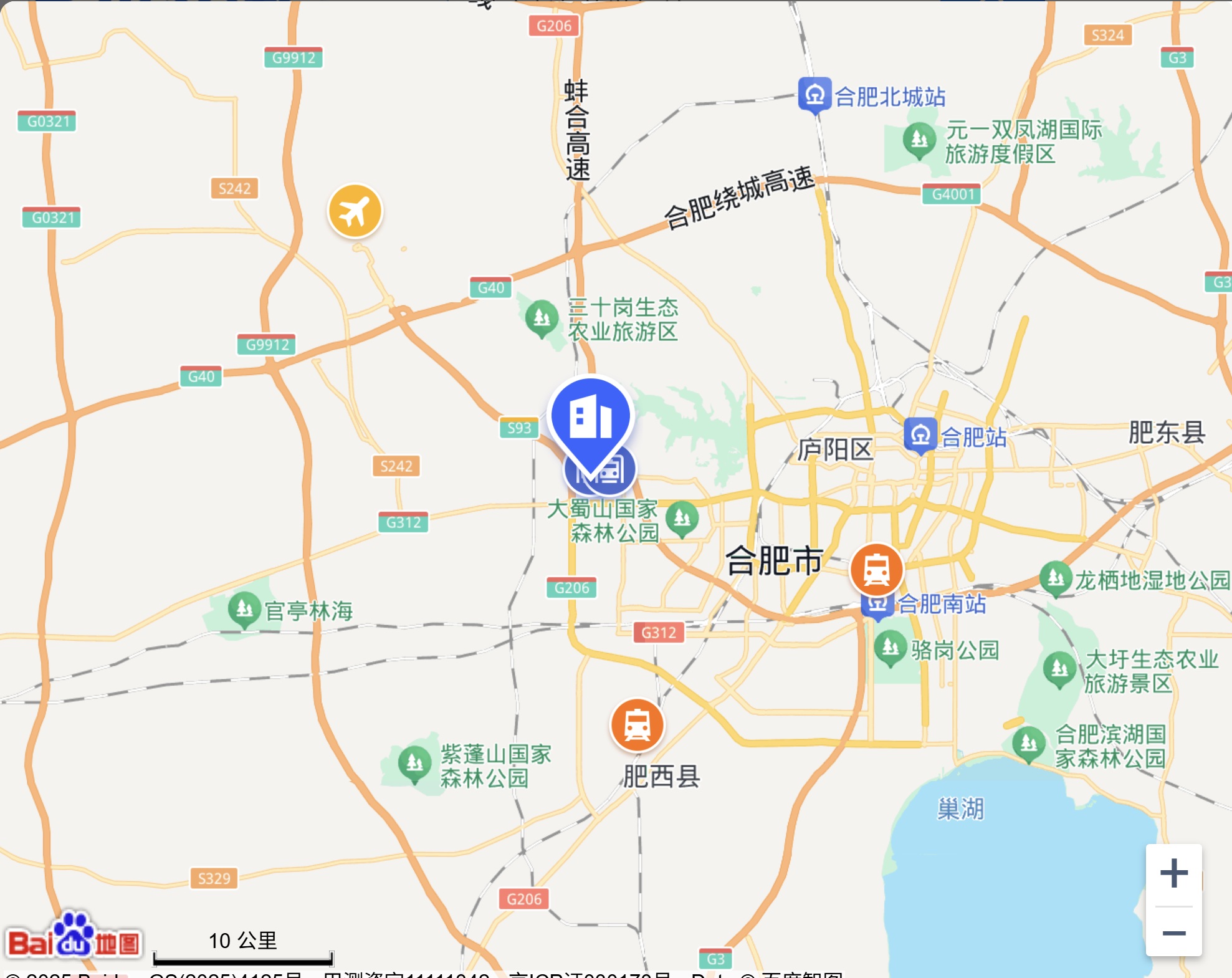Image resolution: width=1232 pixels, height=978 pixels.
Task: Zoom out of the map
Action: pyautogui.click(x=1173, y=932)
